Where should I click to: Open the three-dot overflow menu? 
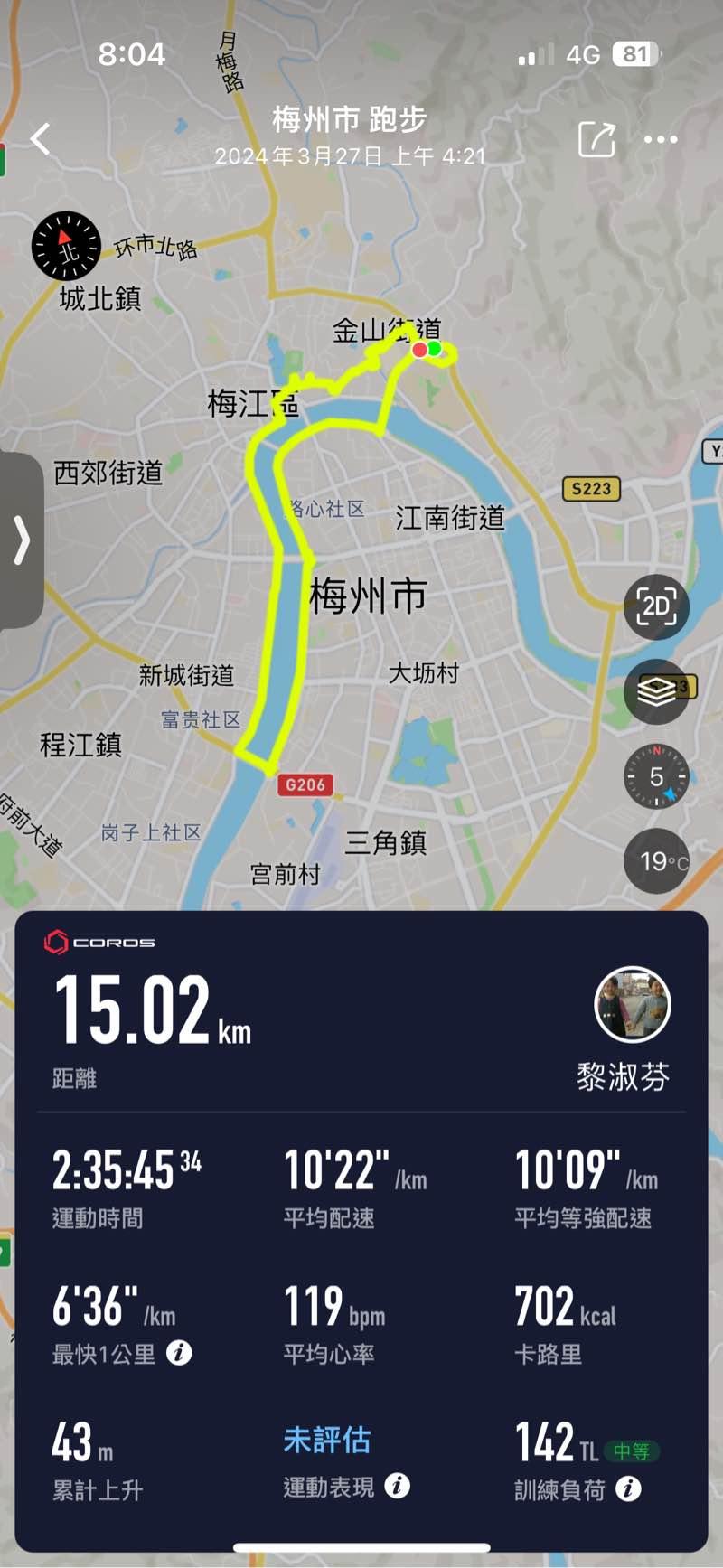click(x=661, y=139)
